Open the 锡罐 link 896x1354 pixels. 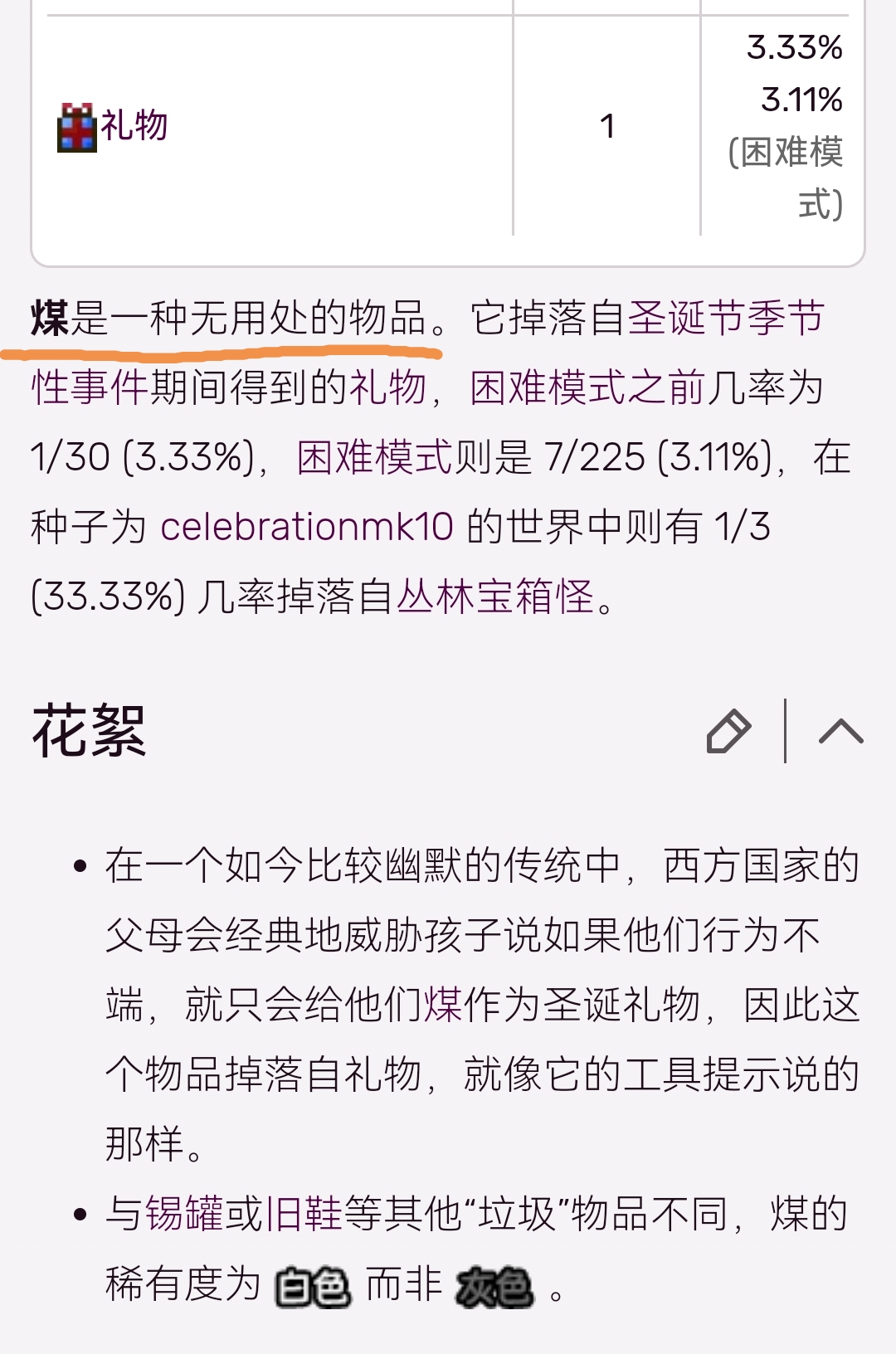coord(184,1214)
